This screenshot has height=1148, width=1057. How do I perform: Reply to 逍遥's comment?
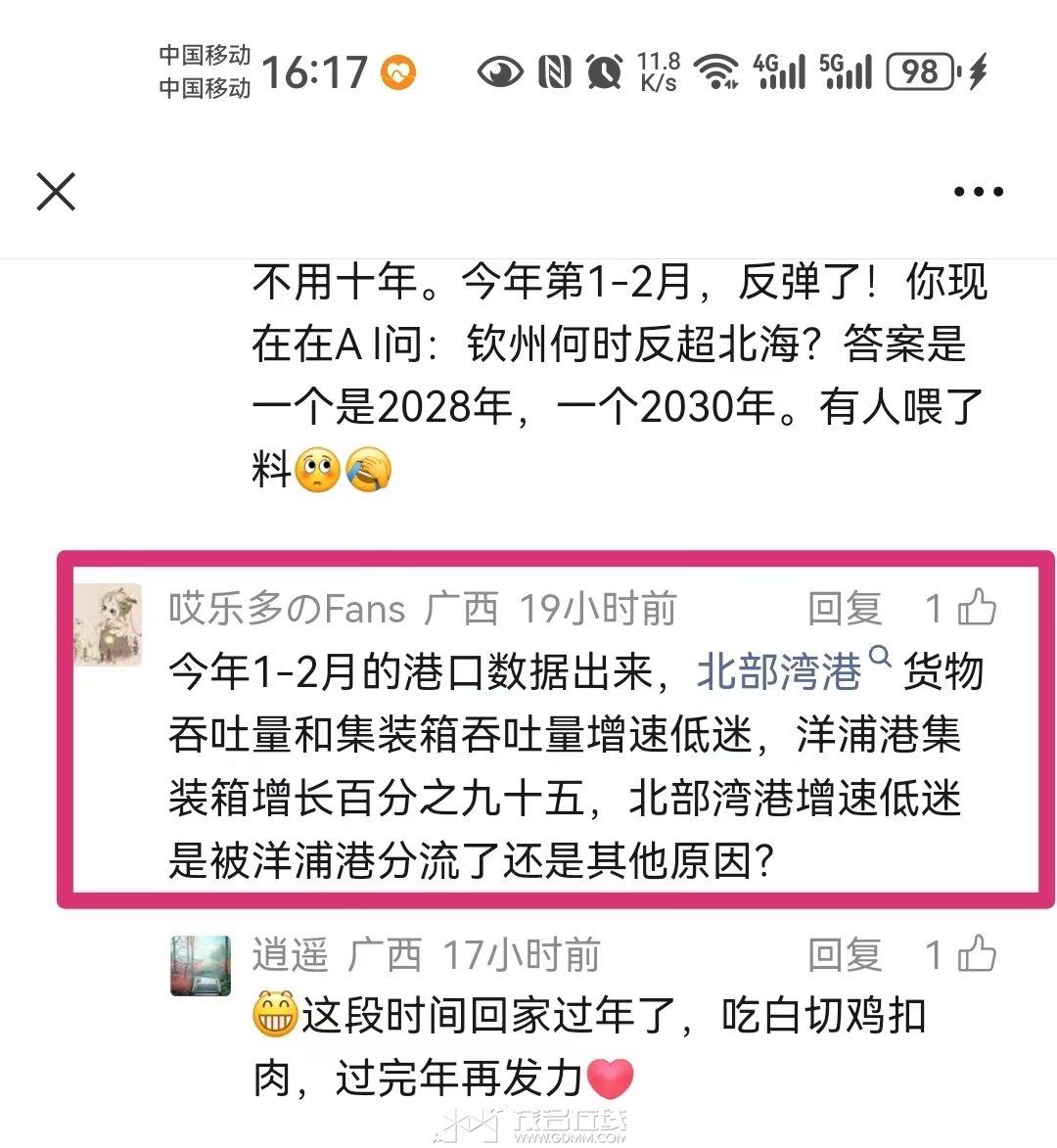pyautogui.click(x=845, y=955)
